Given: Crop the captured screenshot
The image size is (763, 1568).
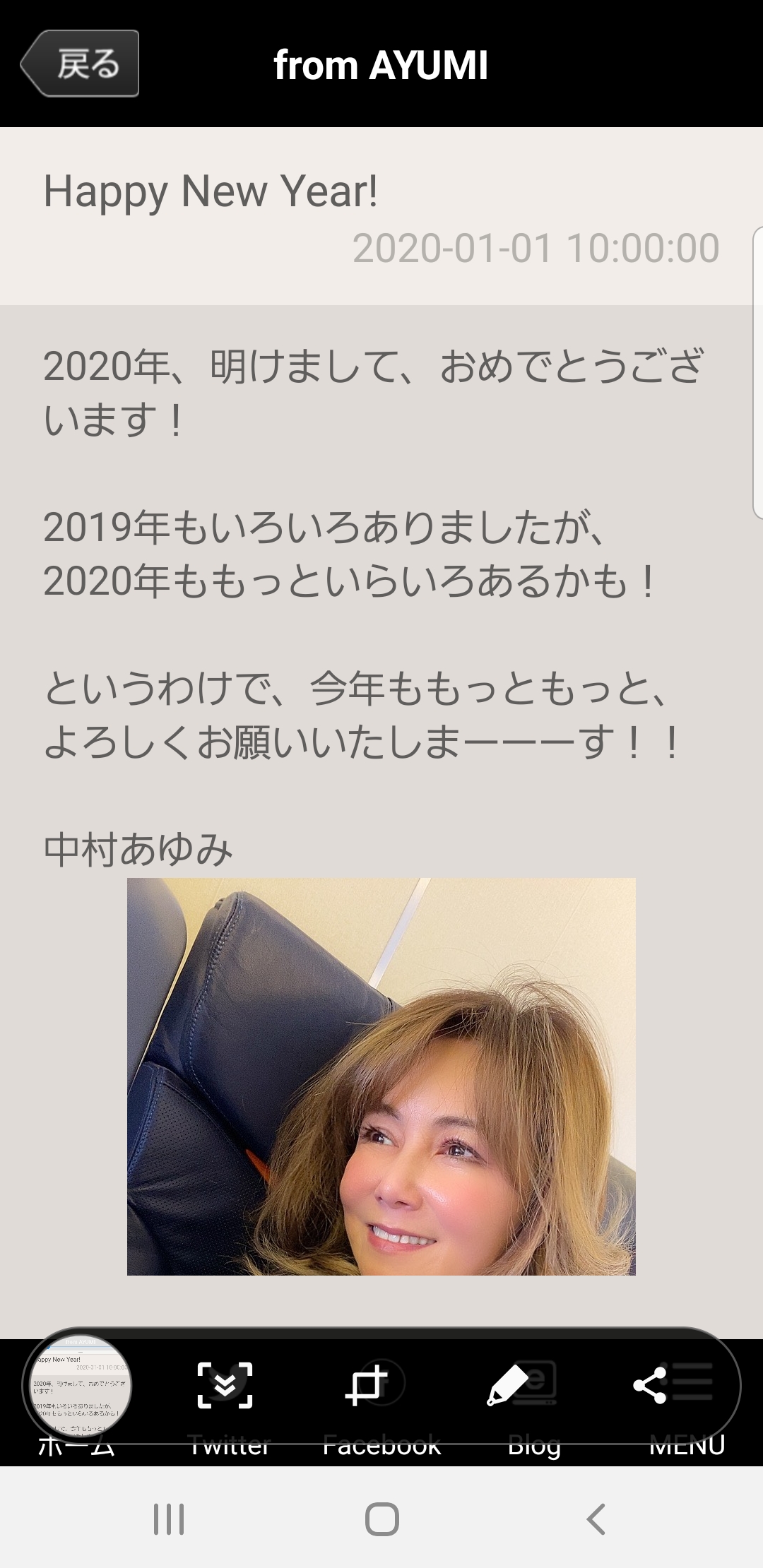Looking at the screenshot, I should click(x=366, y=1386).
